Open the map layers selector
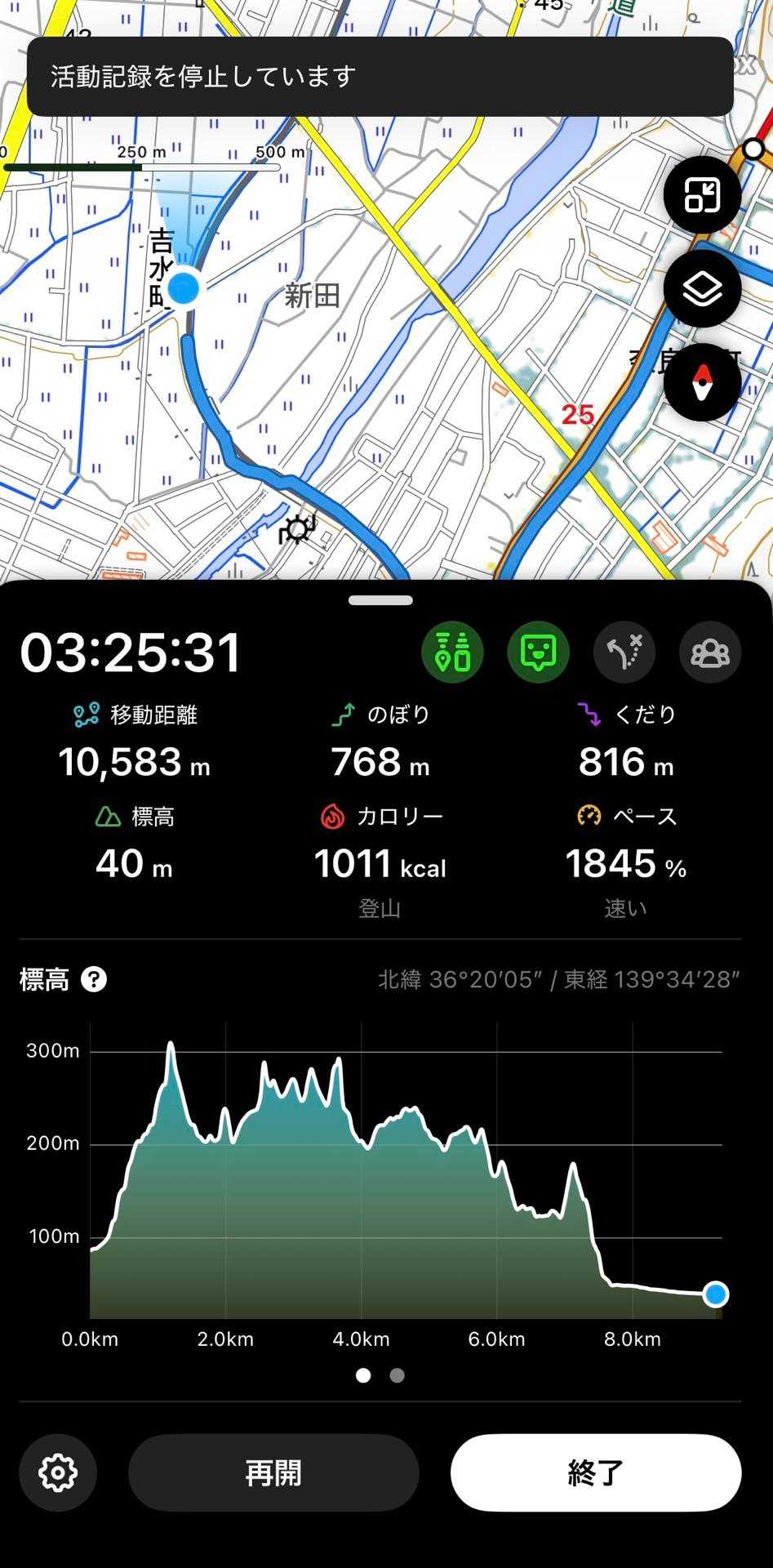 [702, 289]
